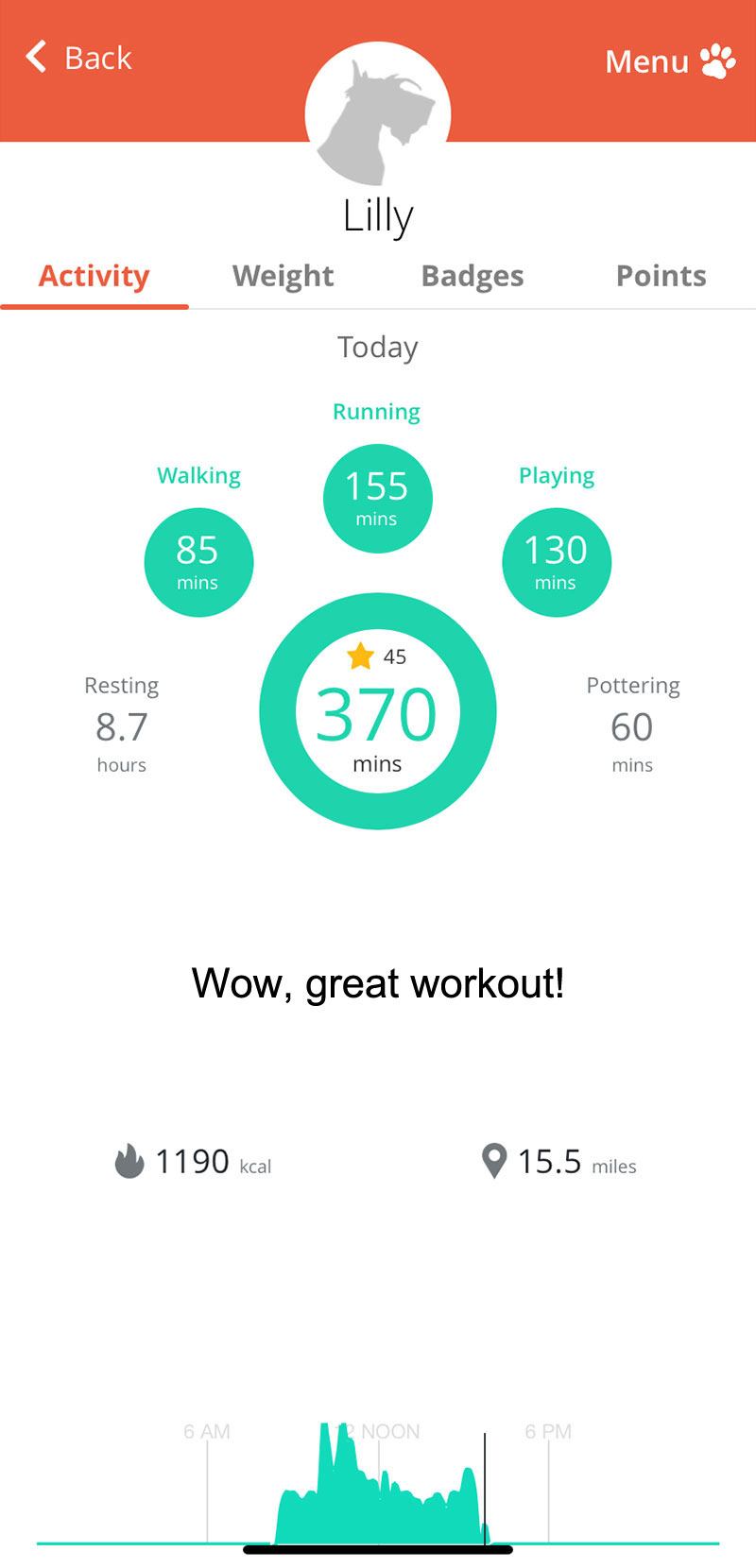756x1568 pixels.
Task: Open the Badges tab
Action: click(472, 276)
